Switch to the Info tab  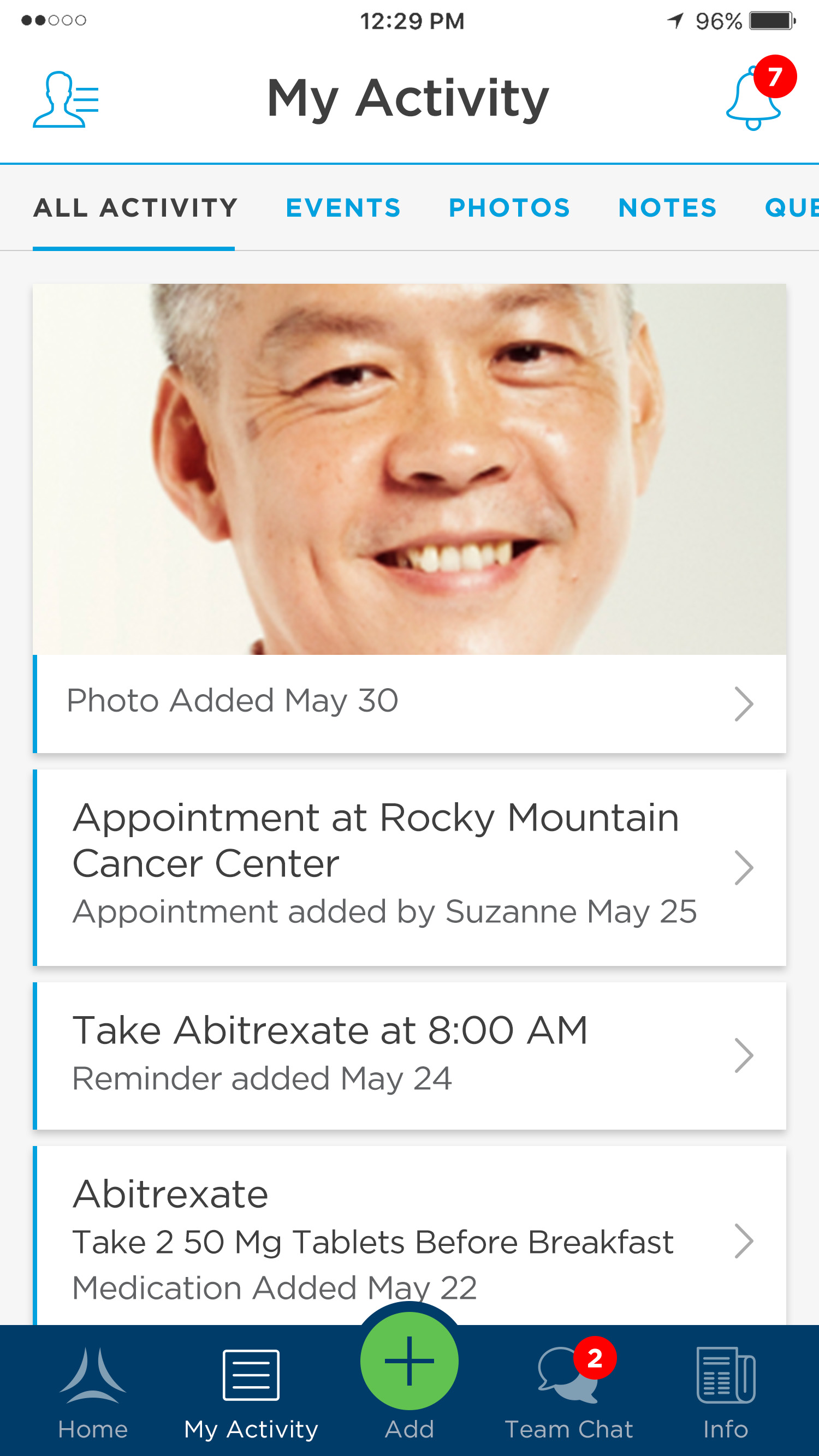pos(726,1392)
